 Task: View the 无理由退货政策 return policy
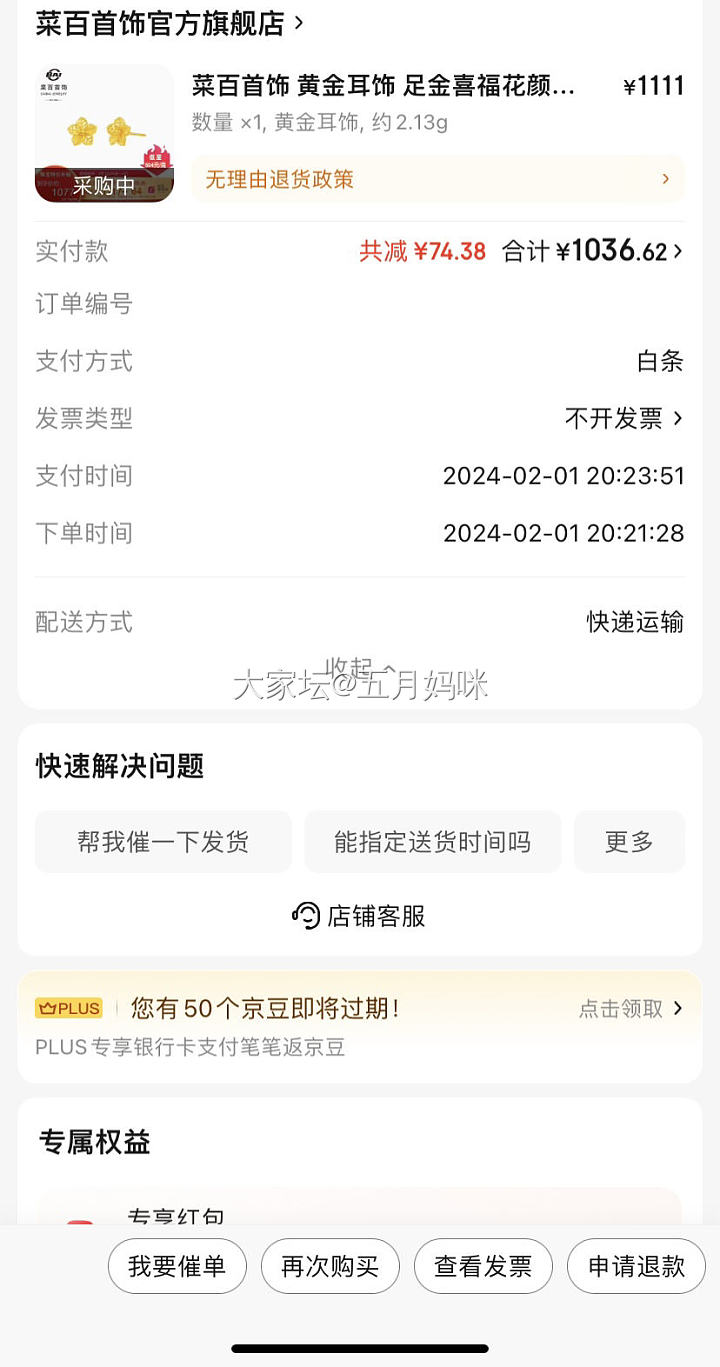[x=438, y=180]
